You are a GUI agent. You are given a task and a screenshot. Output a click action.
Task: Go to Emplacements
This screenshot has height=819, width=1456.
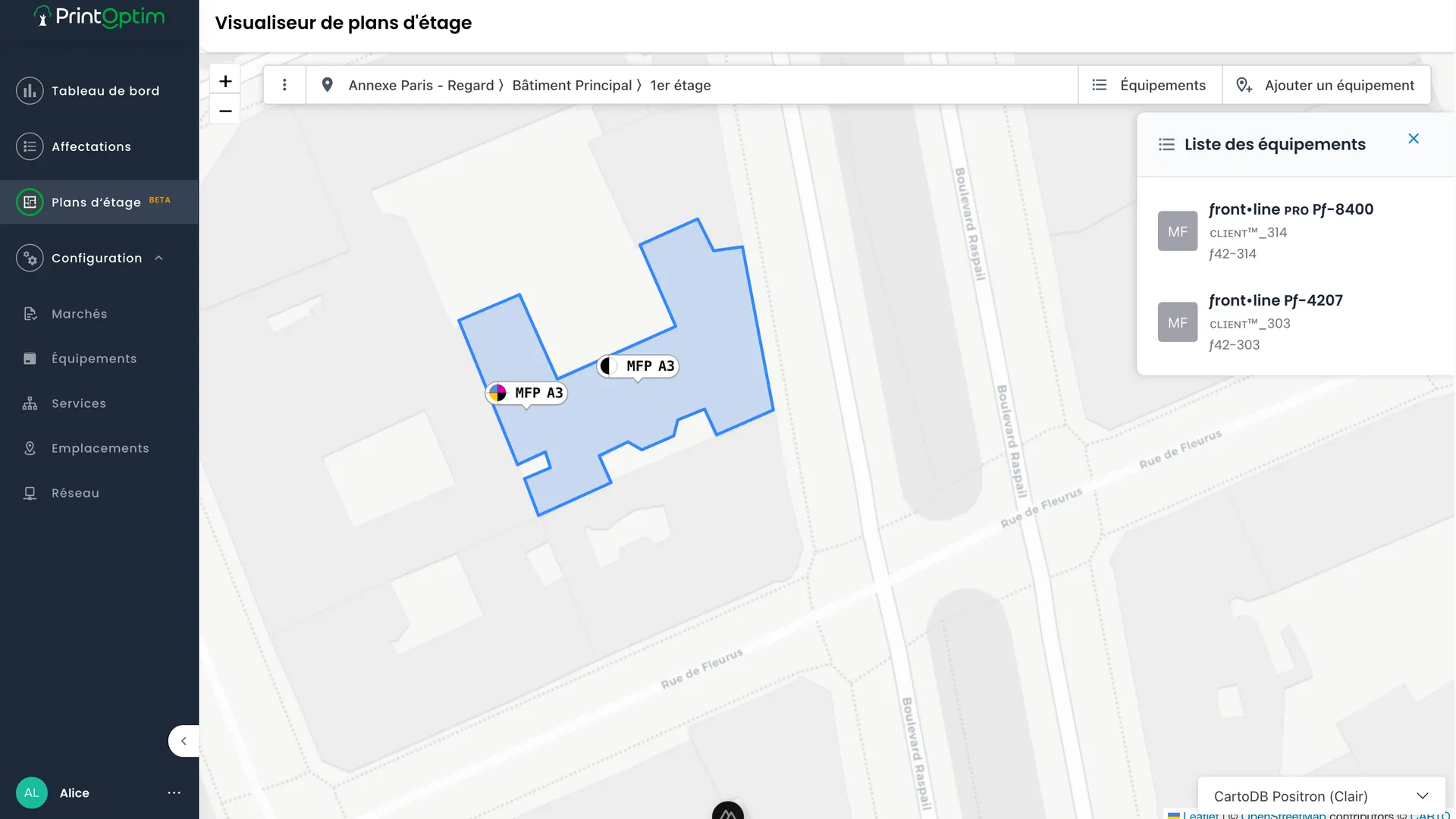click(x=100, y=448)
